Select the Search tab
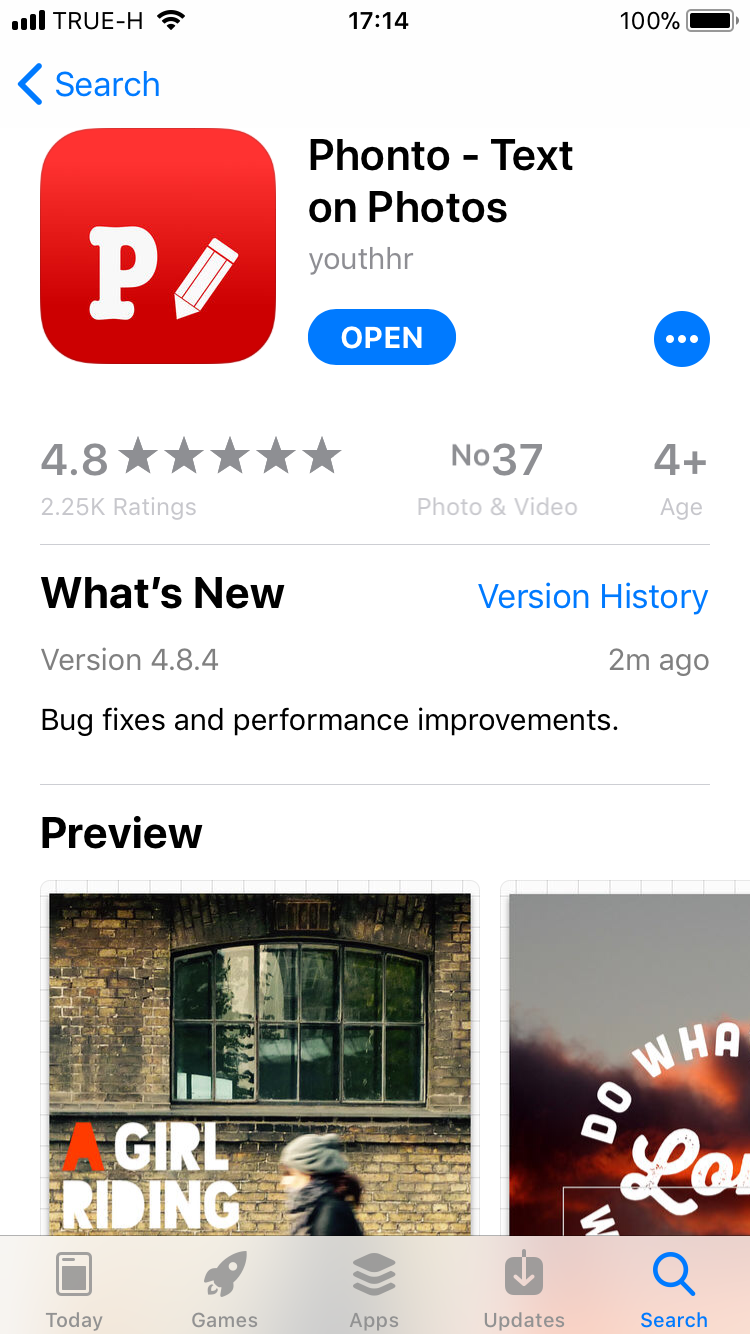 [673, 1290]
